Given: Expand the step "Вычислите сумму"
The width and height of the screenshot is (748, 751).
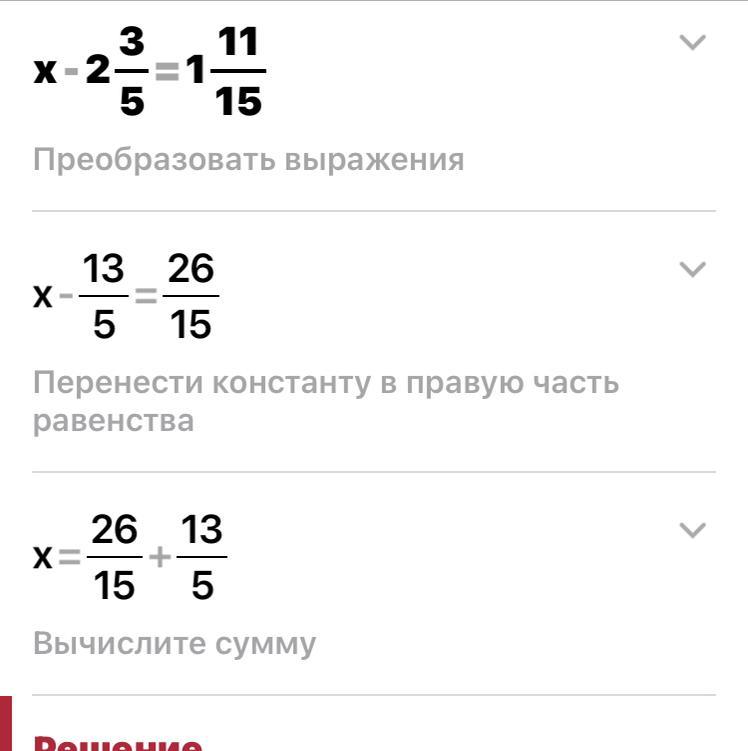Looking at the screenshot, I should (x=692, y=529).
